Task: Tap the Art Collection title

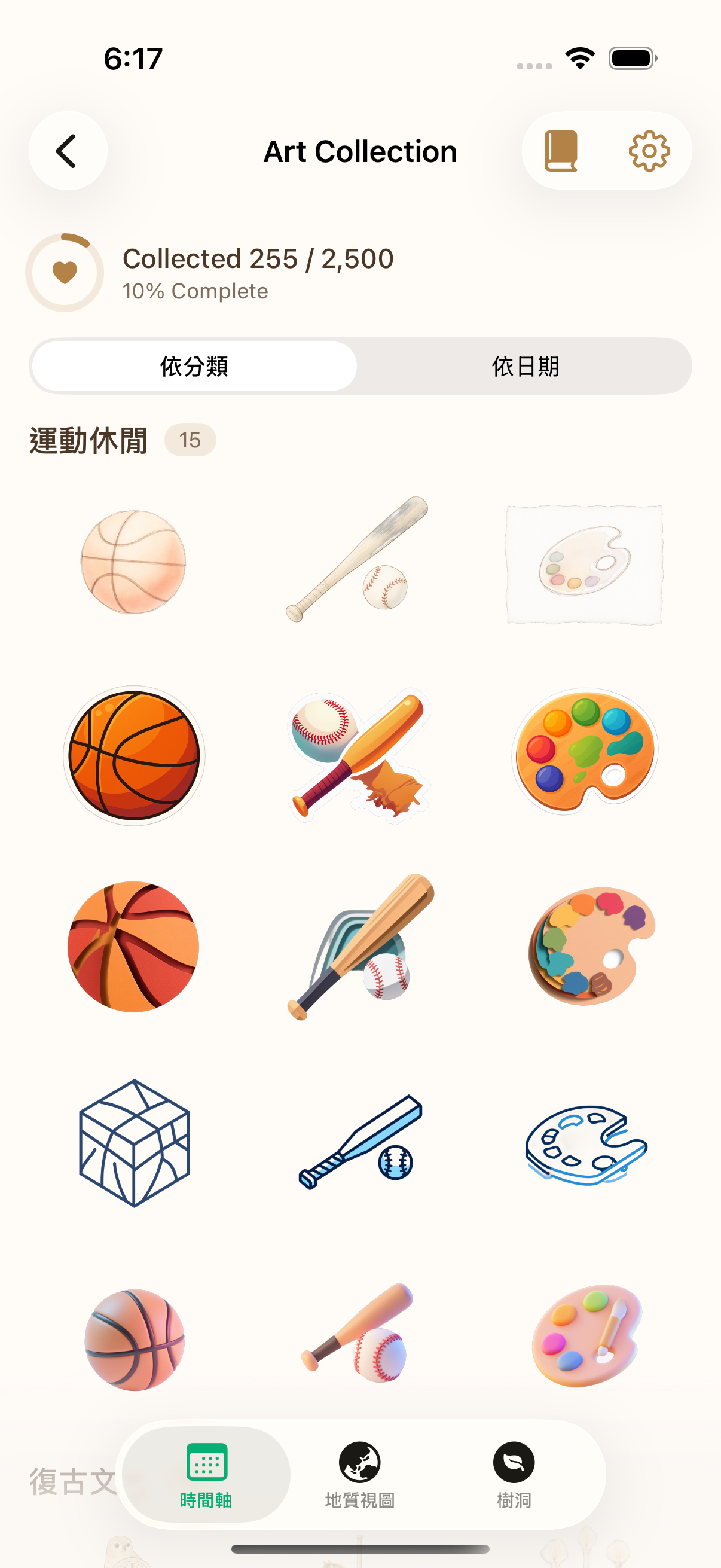Action: [360, 151]
